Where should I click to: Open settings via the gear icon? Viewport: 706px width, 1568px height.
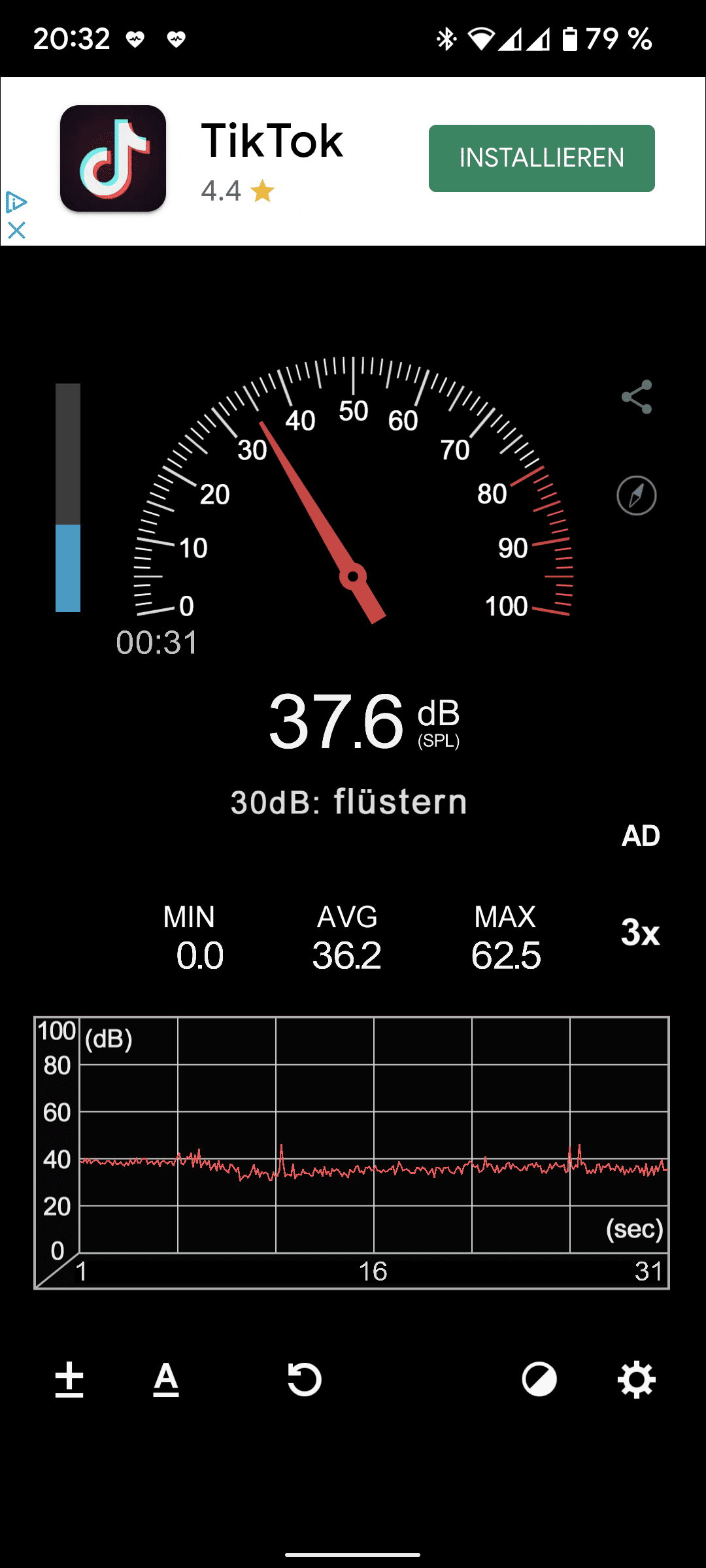tap(637, 1379)
